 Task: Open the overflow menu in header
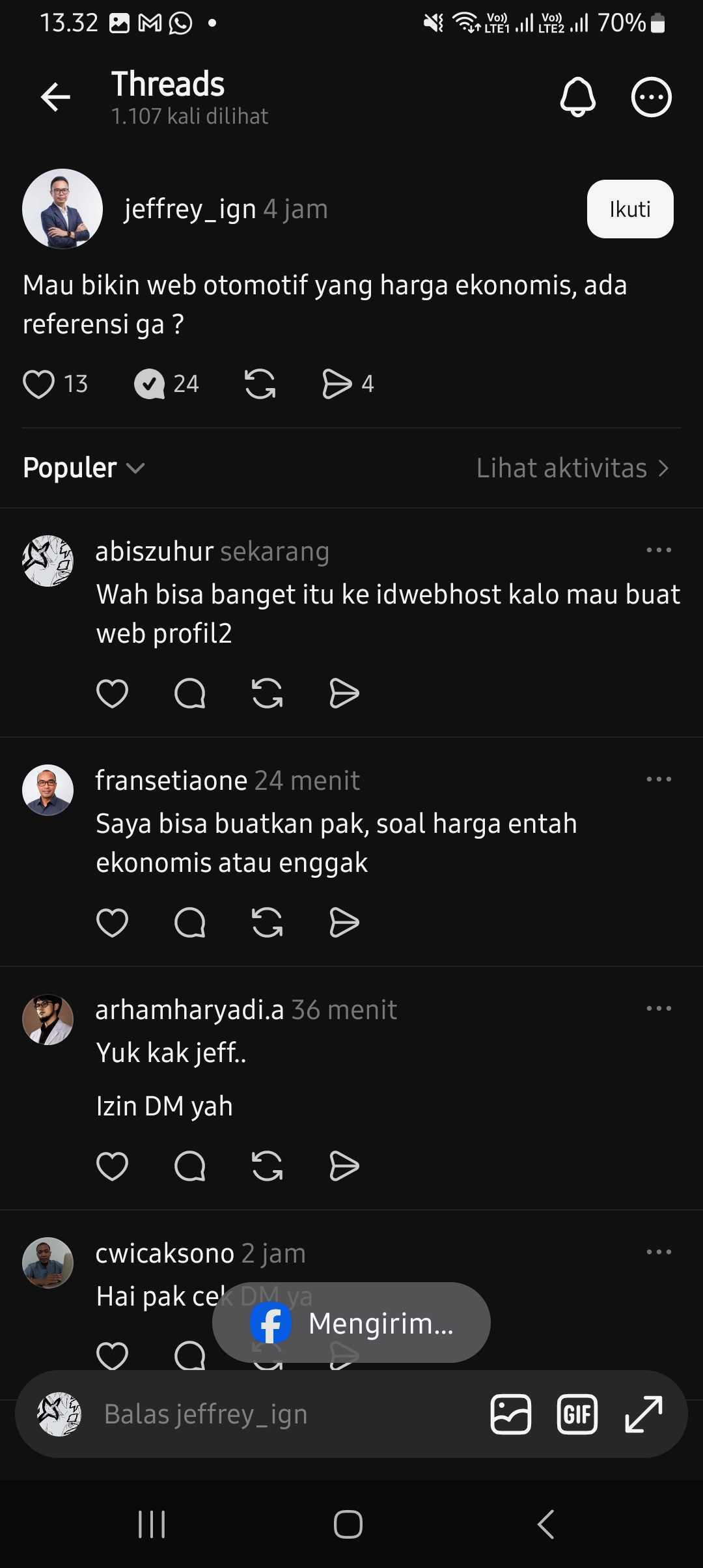(651, 98)
